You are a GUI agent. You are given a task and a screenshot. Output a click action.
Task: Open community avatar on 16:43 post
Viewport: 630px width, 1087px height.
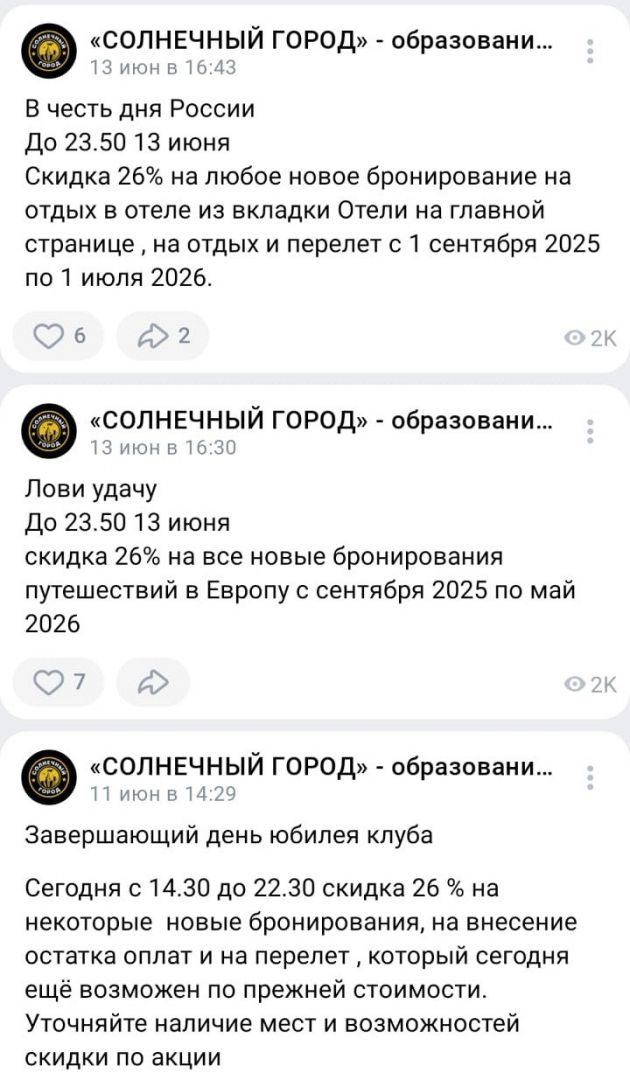[49, 53]
